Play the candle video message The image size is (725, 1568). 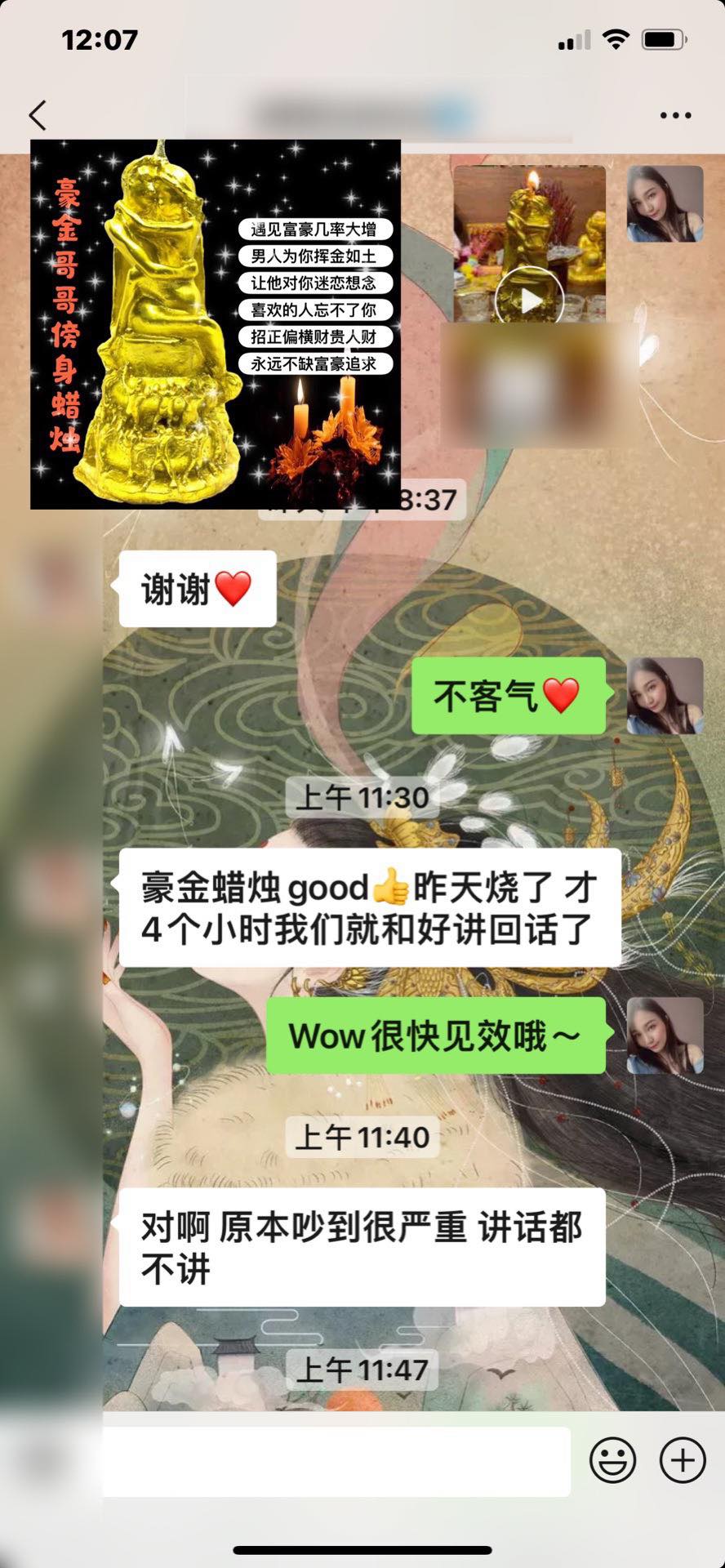tap(530, 243)
